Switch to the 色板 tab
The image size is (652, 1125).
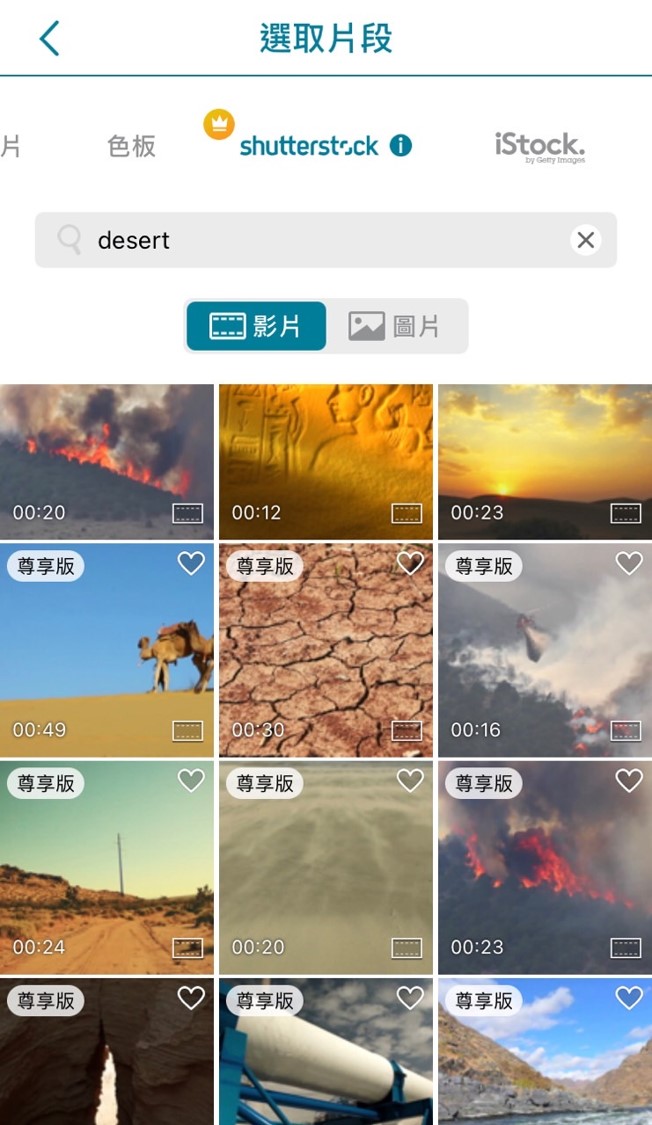[131, 146]
